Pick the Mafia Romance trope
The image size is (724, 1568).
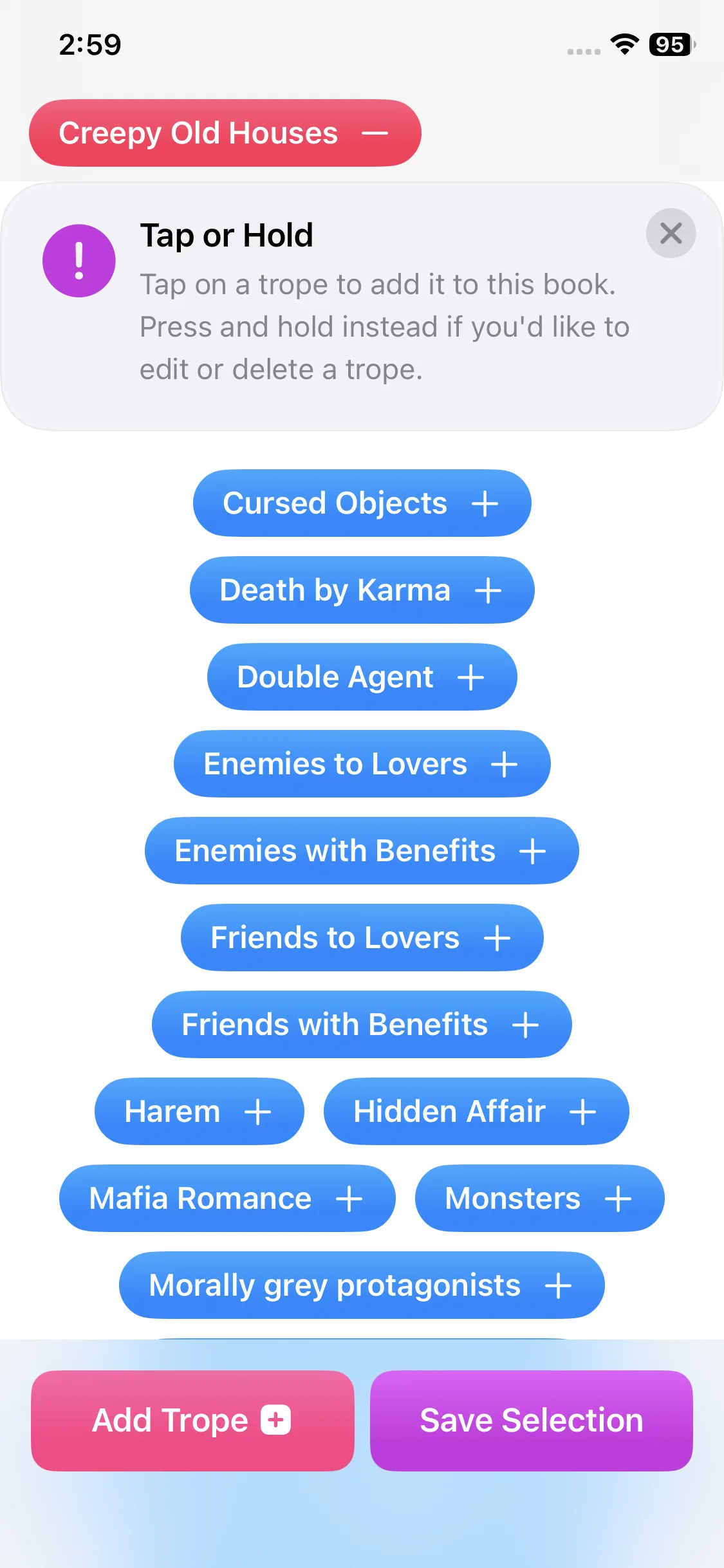click(x=227, y=1199)
